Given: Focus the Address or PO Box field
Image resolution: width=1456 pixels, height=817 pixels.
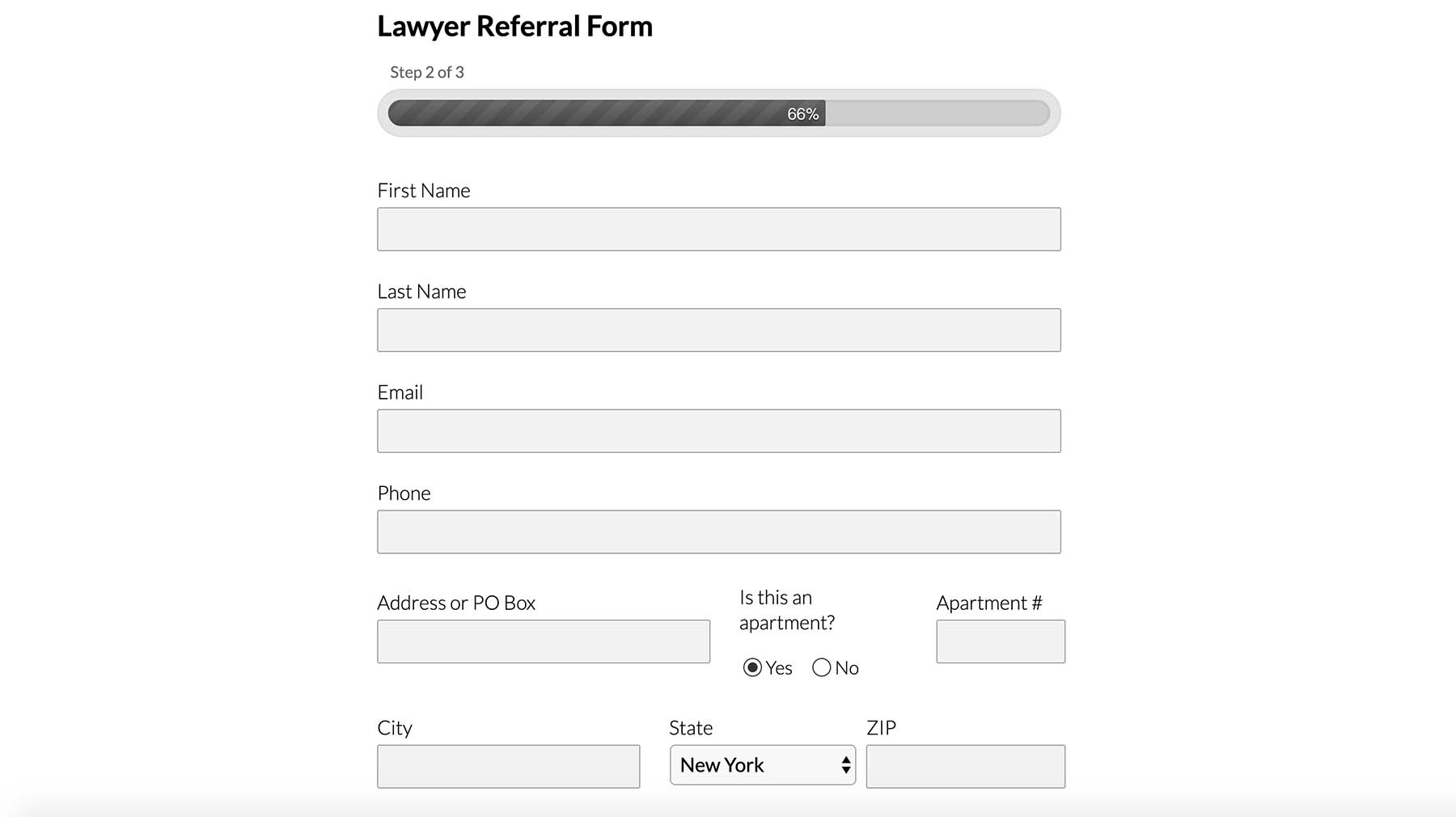Looking at the screenshot, I should point(543,641).
